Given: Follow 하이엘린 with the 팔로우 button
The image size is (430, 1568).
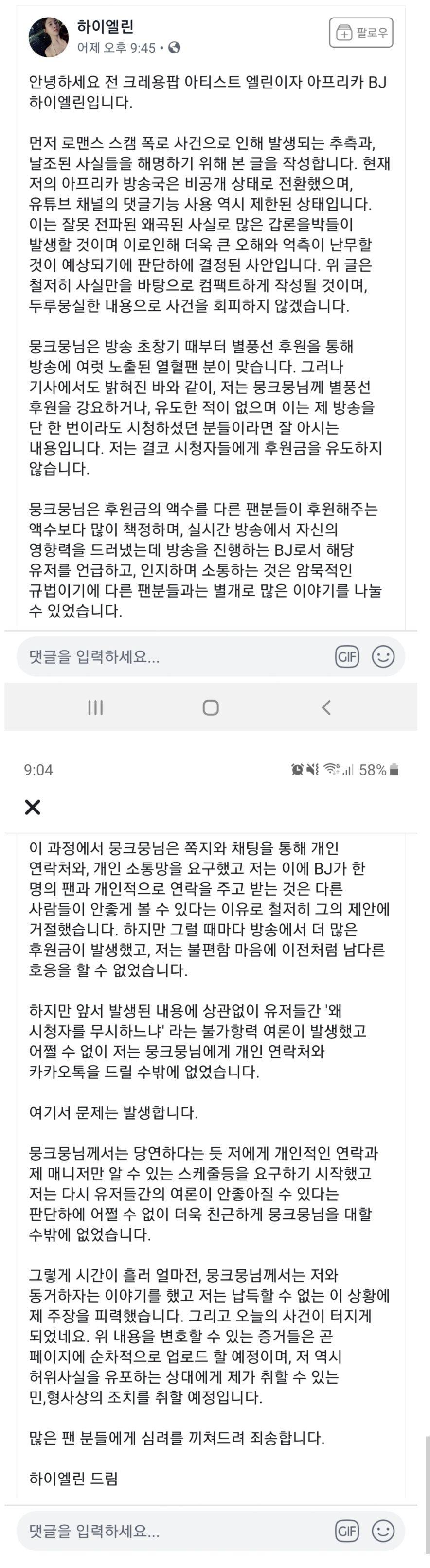Looking at the screenshot, I should tap(360, 33).
